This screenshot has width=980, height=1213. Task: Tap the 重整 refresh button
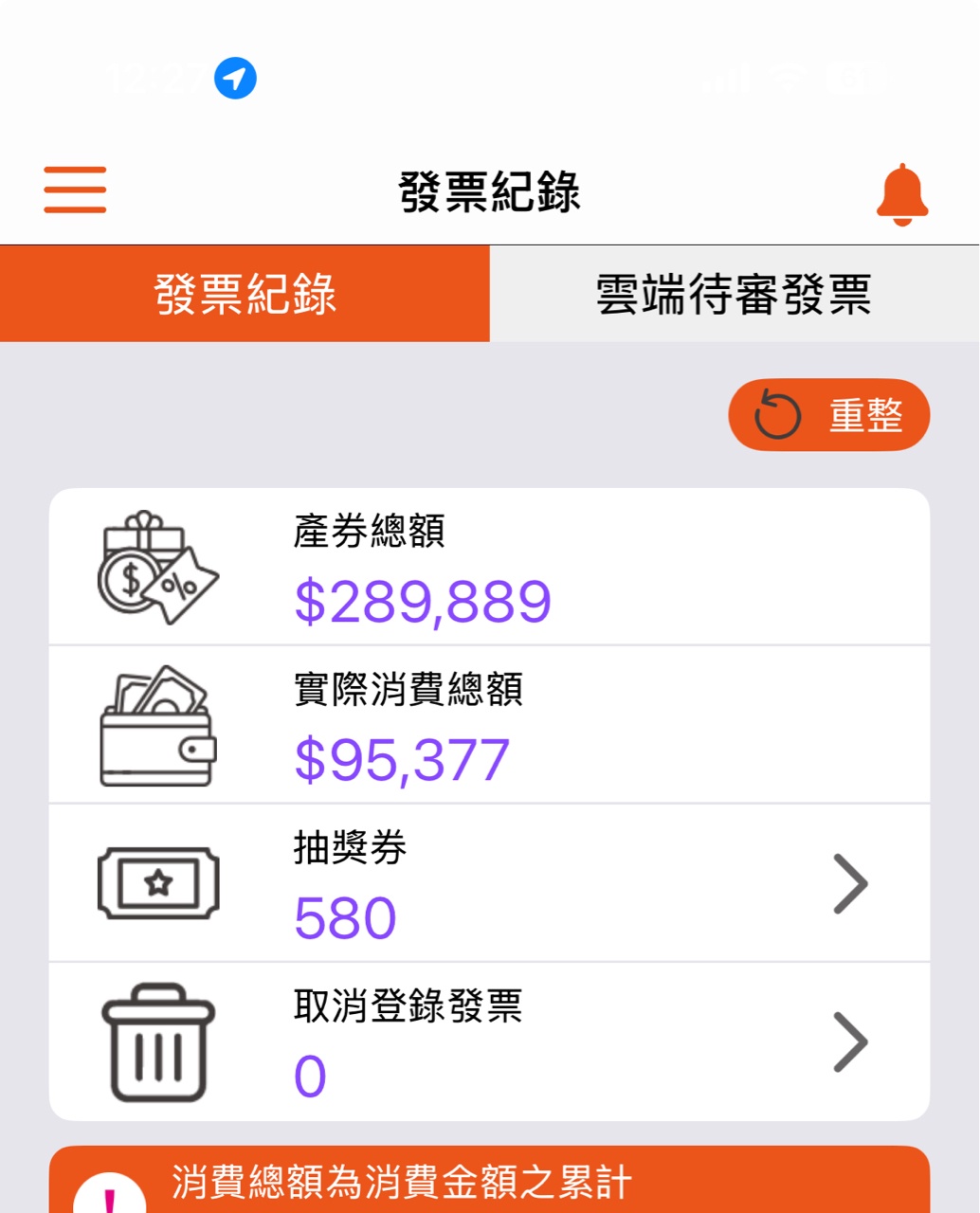(828, 415)
